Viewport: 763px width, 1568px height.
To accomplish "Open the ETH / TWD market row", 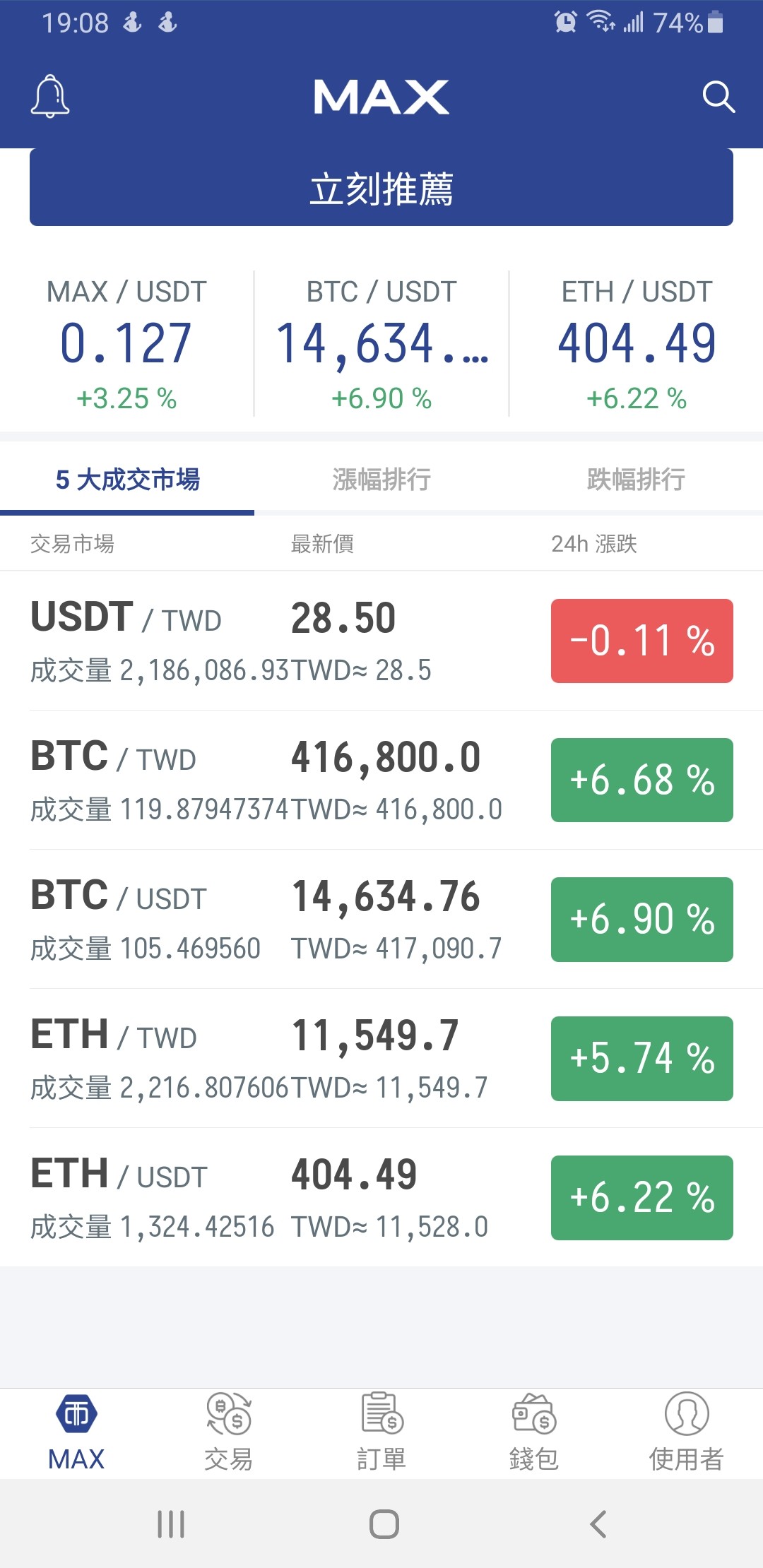I will pyautogui.click(x=381, y=1058).
